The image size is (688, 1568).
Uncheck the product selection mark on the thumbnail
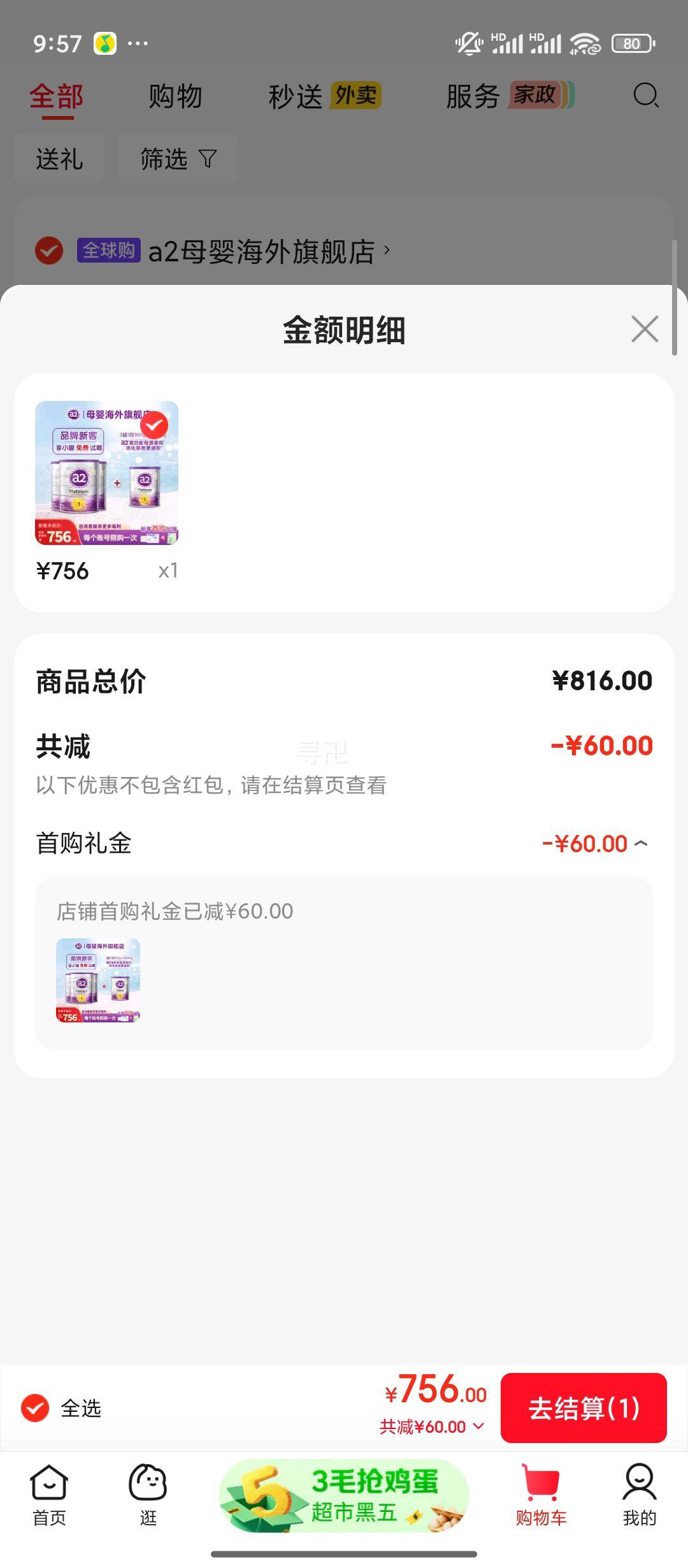[154, 423]
